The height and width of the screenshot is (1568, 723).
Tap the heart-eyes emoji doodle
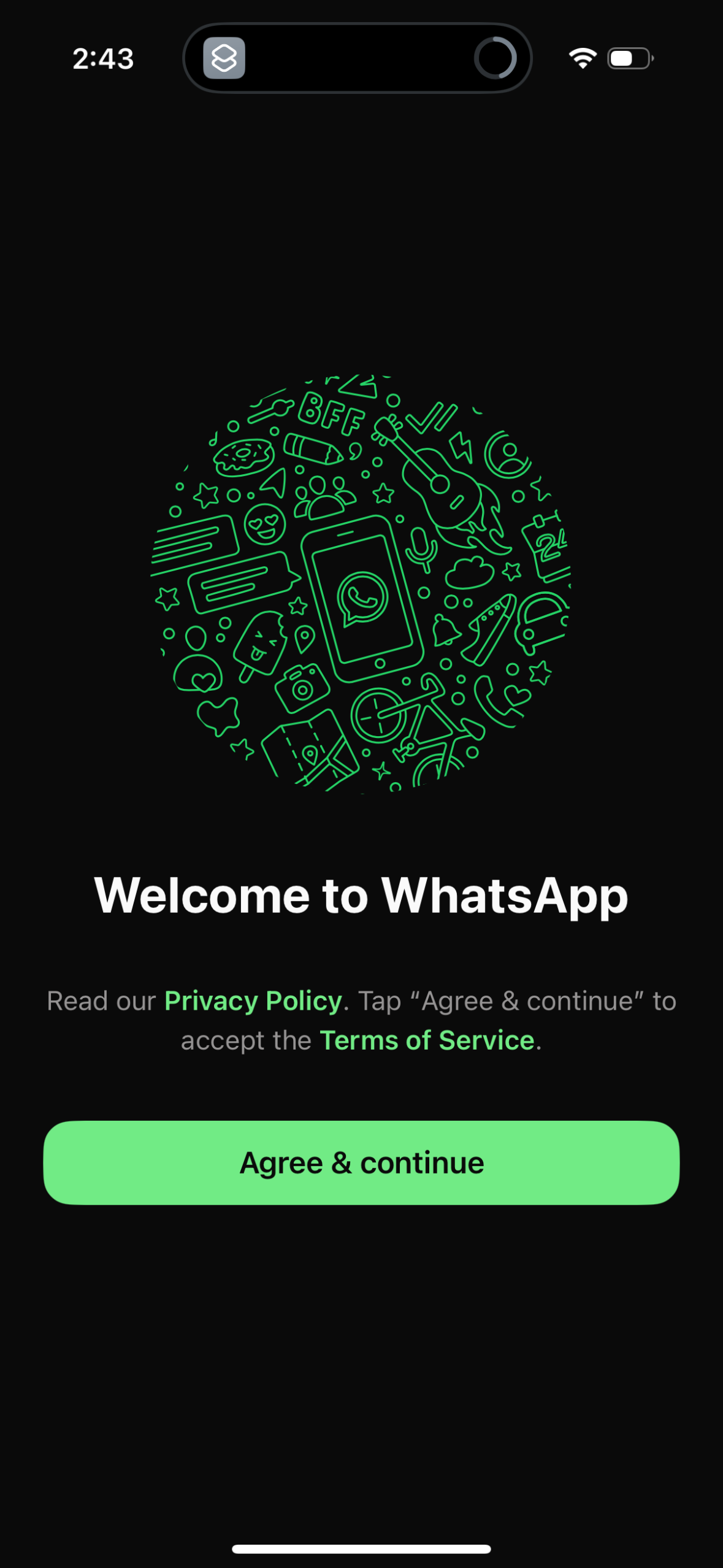[264, 523]
